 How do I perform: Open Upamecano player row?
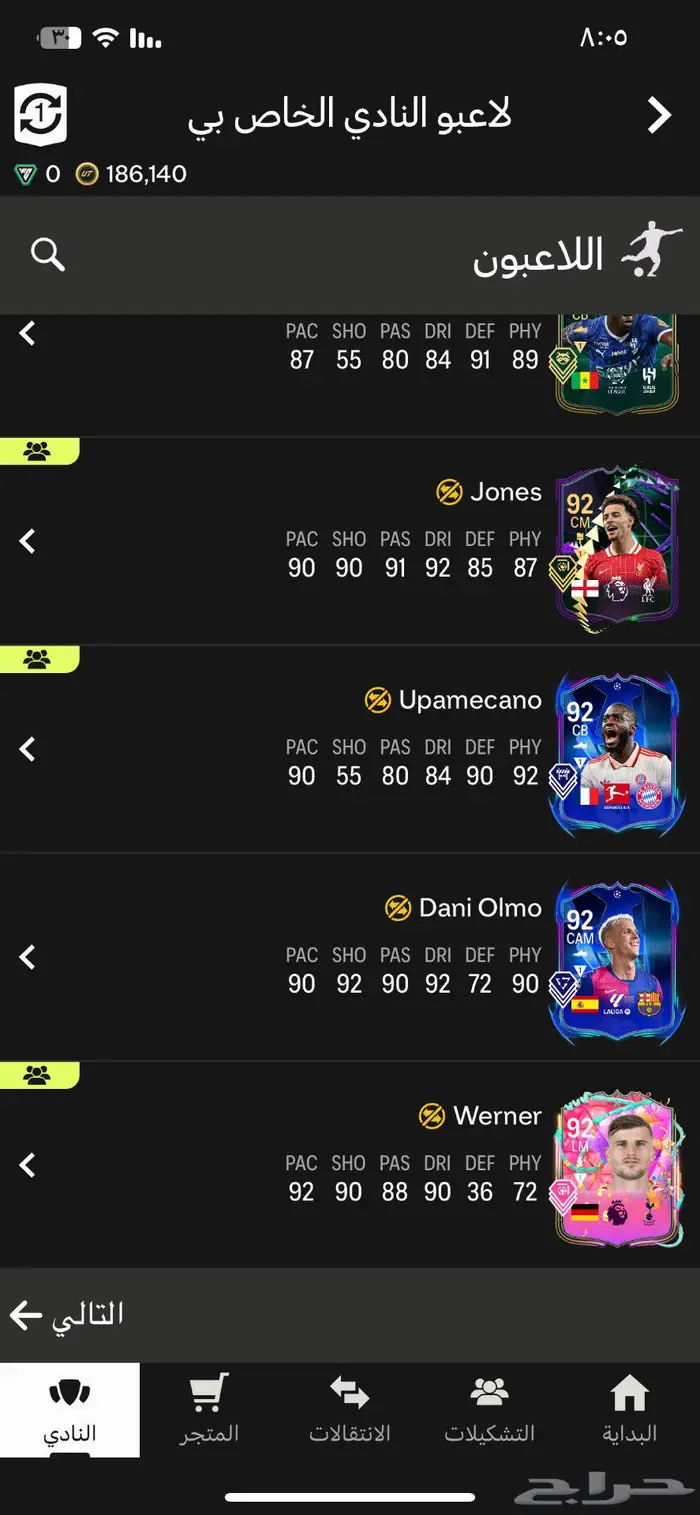click(x=350, y=750)
